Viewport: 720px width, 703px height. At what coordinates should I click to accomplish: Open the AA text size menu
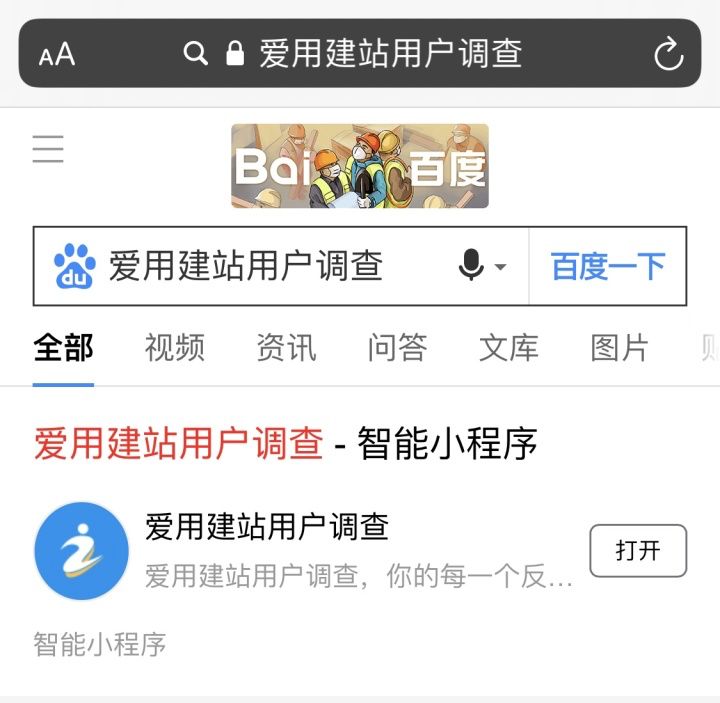click(57, 54)
